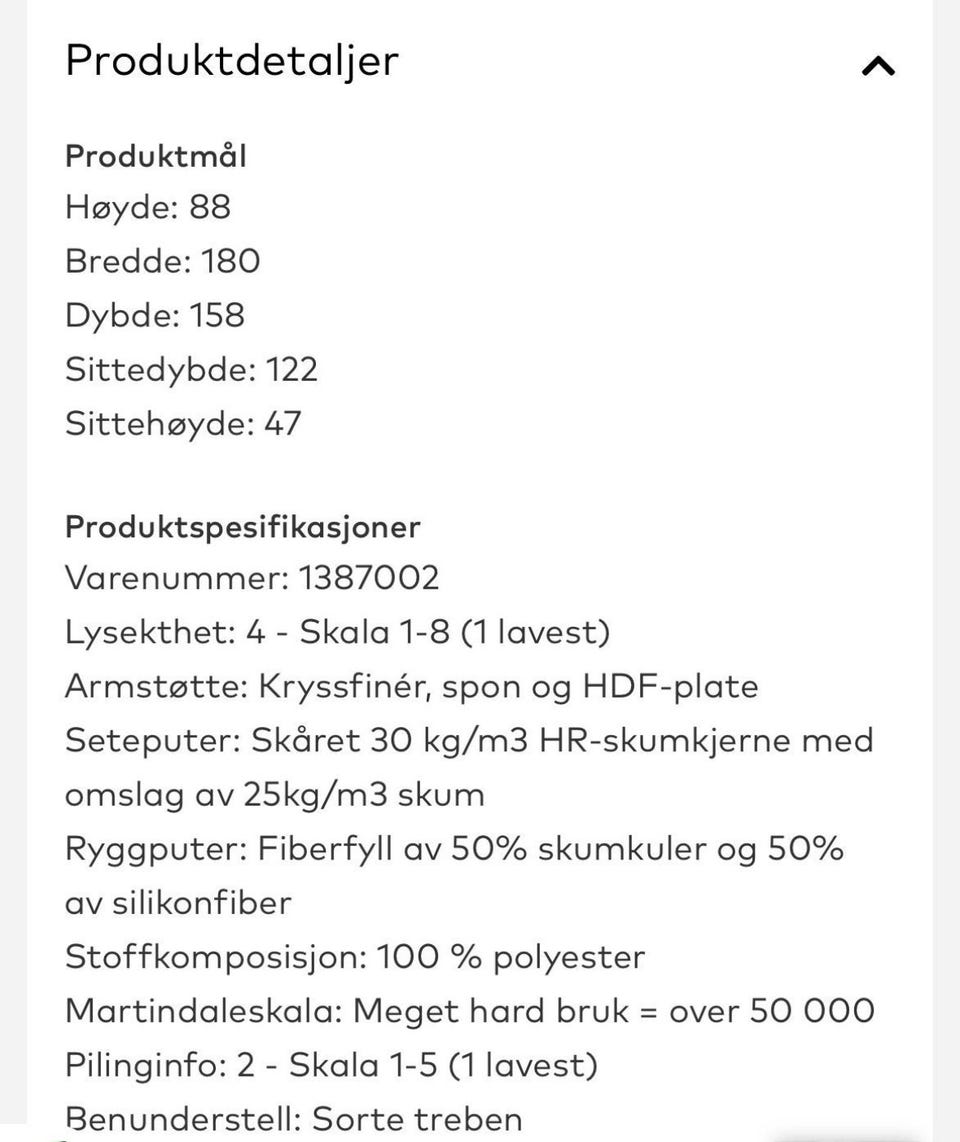This screenshot has height=1142, width=960.
Task: Click the Martindaleskala durability entry
Action: point(470,1011)
